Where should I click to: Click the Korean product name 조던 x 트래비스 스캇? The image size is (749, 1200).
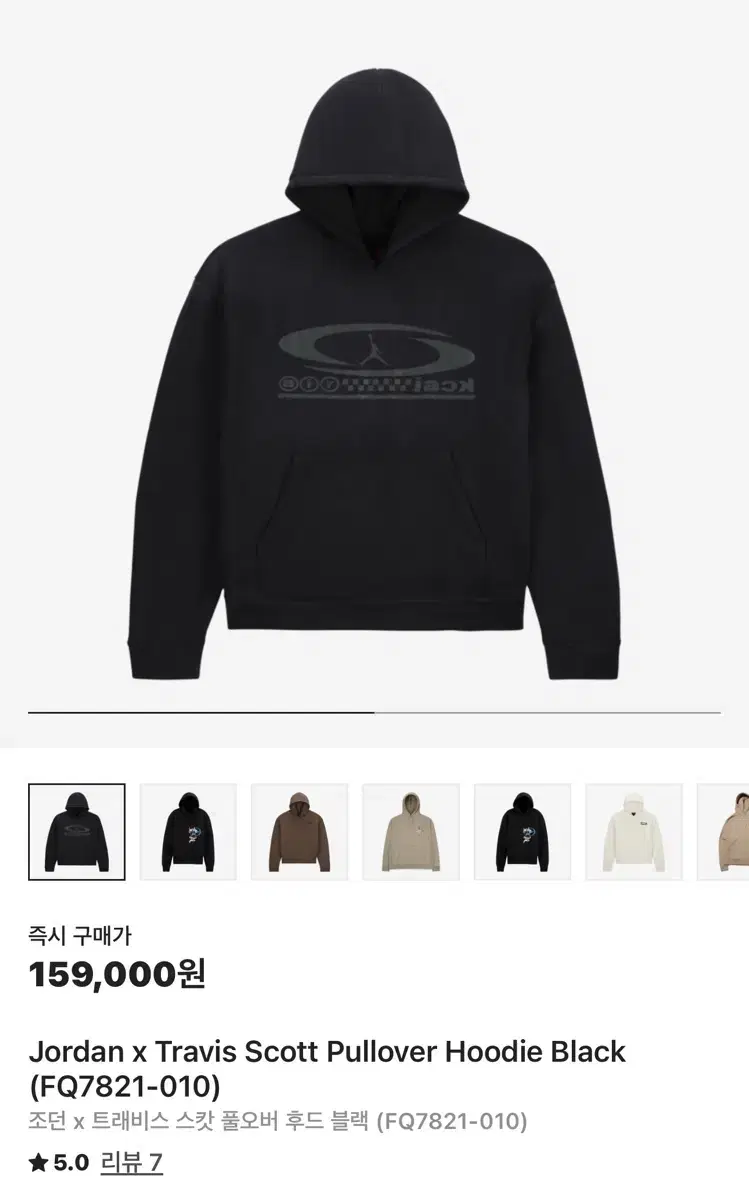130,1122
